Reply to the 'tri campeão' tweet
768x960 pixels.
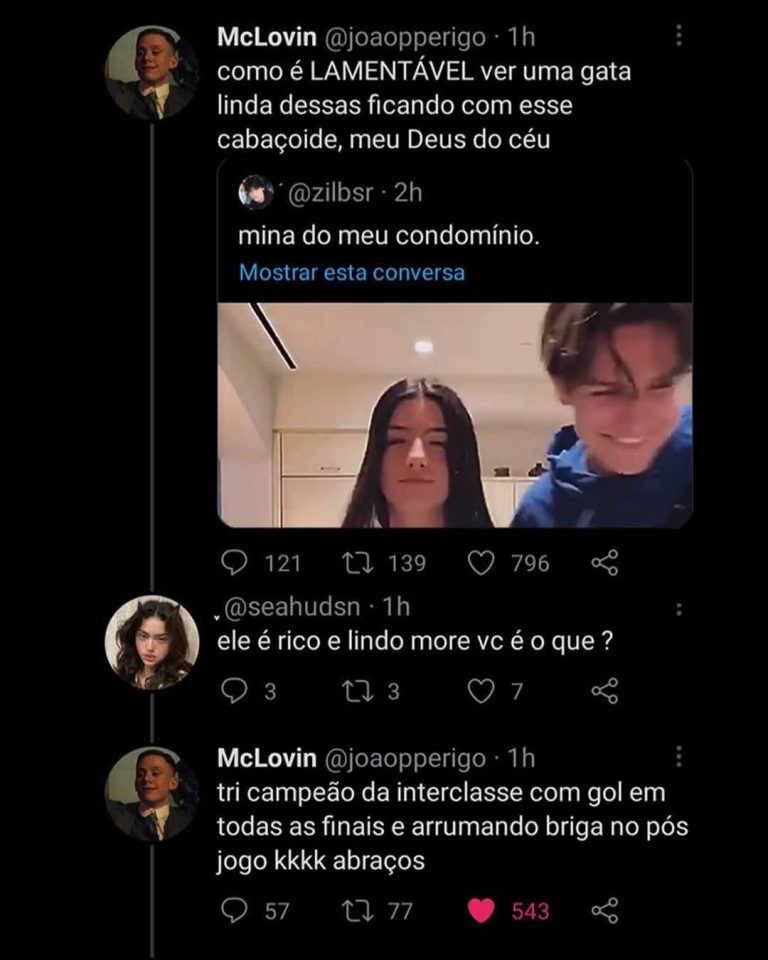233,911
